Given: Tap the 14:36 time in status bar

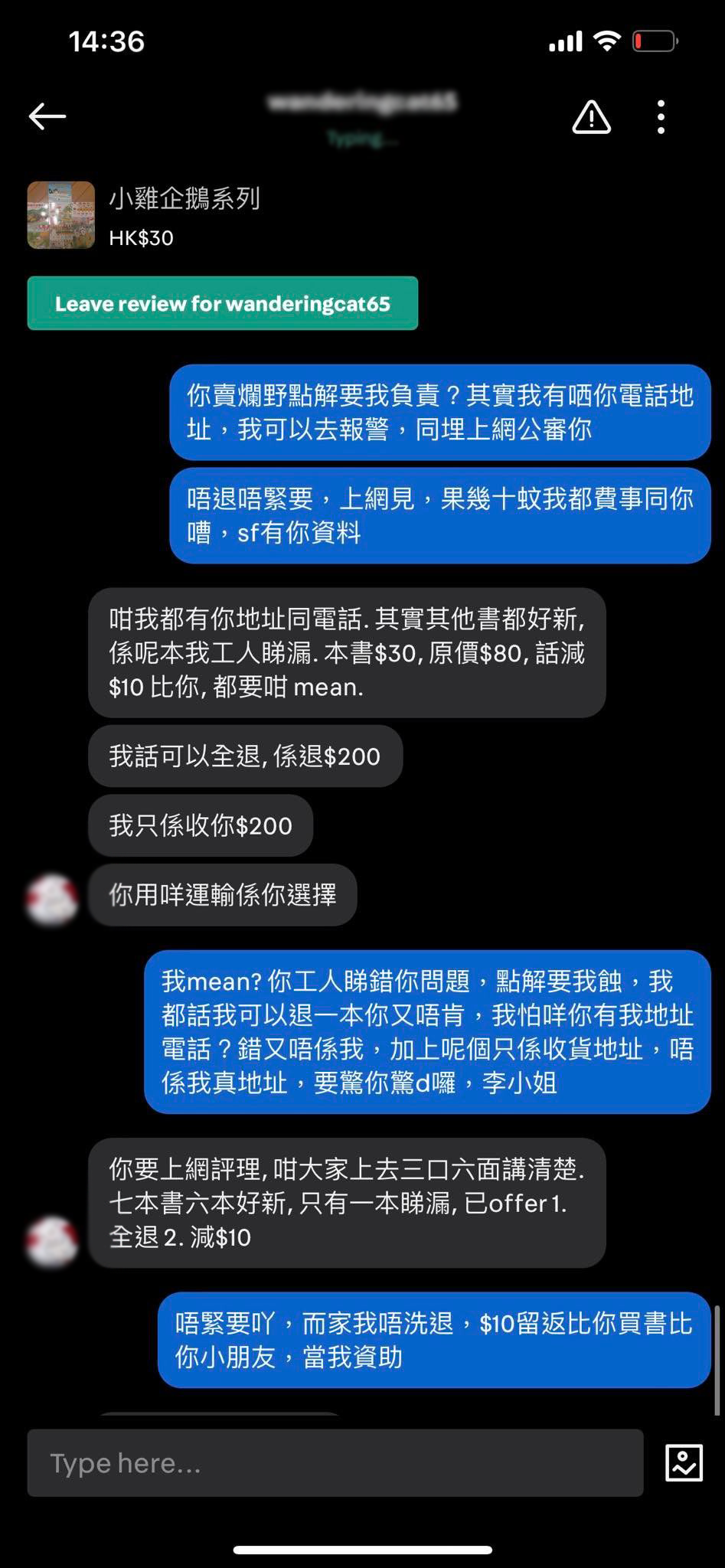Looking at the screenshot, I should point(107,42).
